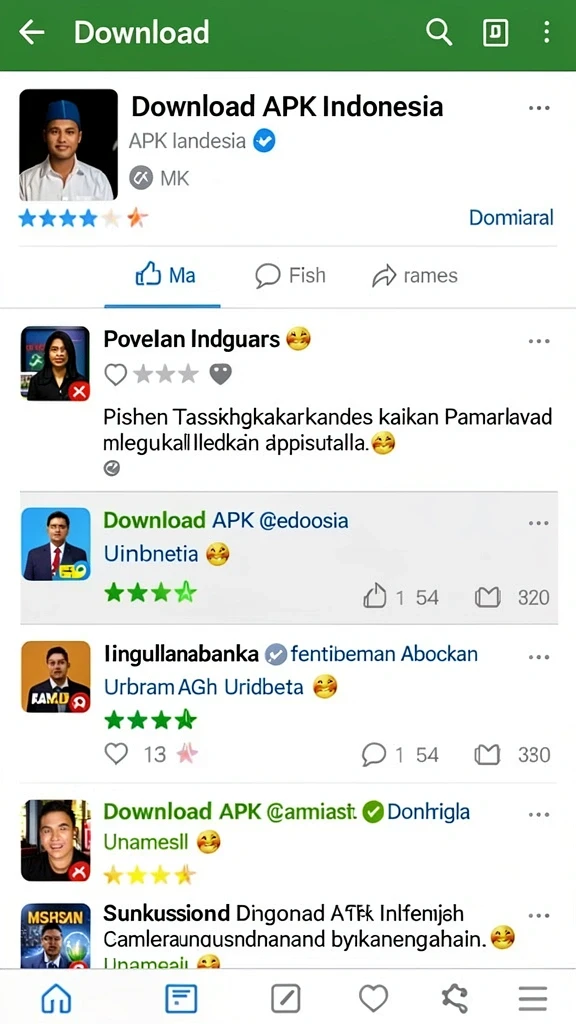Switch to the Fish tab
The height and width of the screenshot is (1024, 576).
(x=290, y=275)
